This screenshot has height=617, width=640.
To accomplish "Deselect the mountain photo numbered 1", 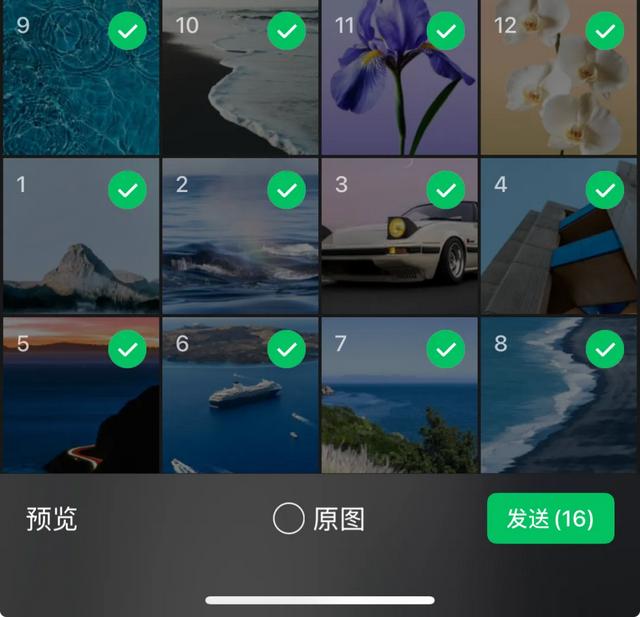I will pos(127,190).
